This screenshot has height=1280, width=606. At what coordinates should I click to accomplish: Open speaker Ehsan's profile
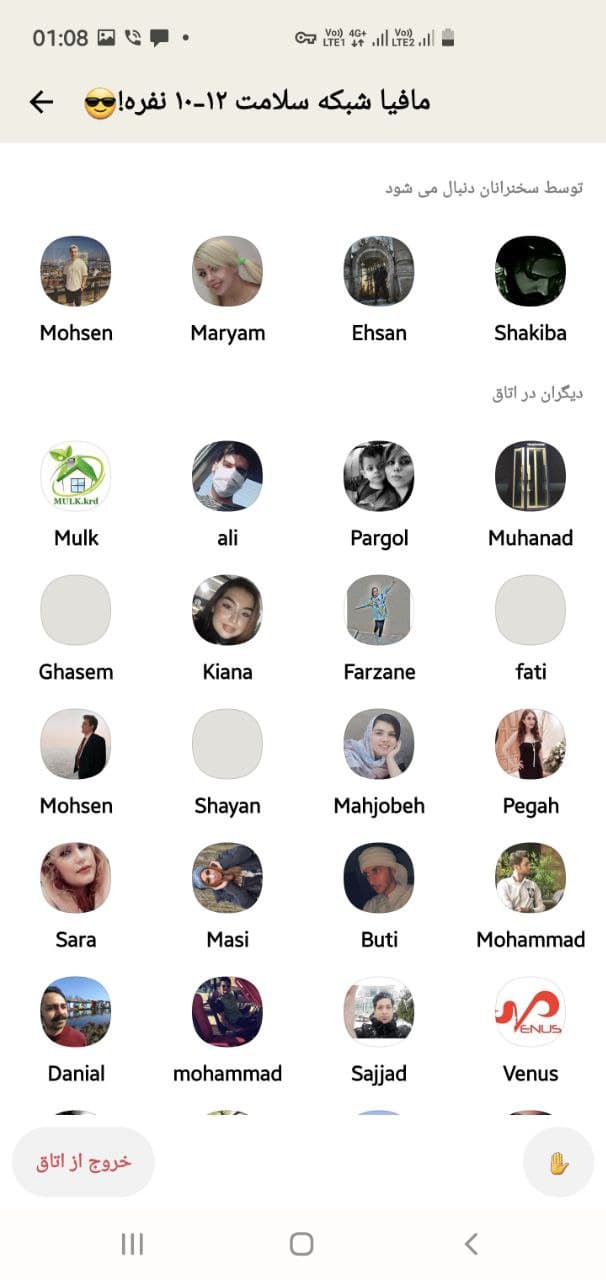click(x=379, y=271)
